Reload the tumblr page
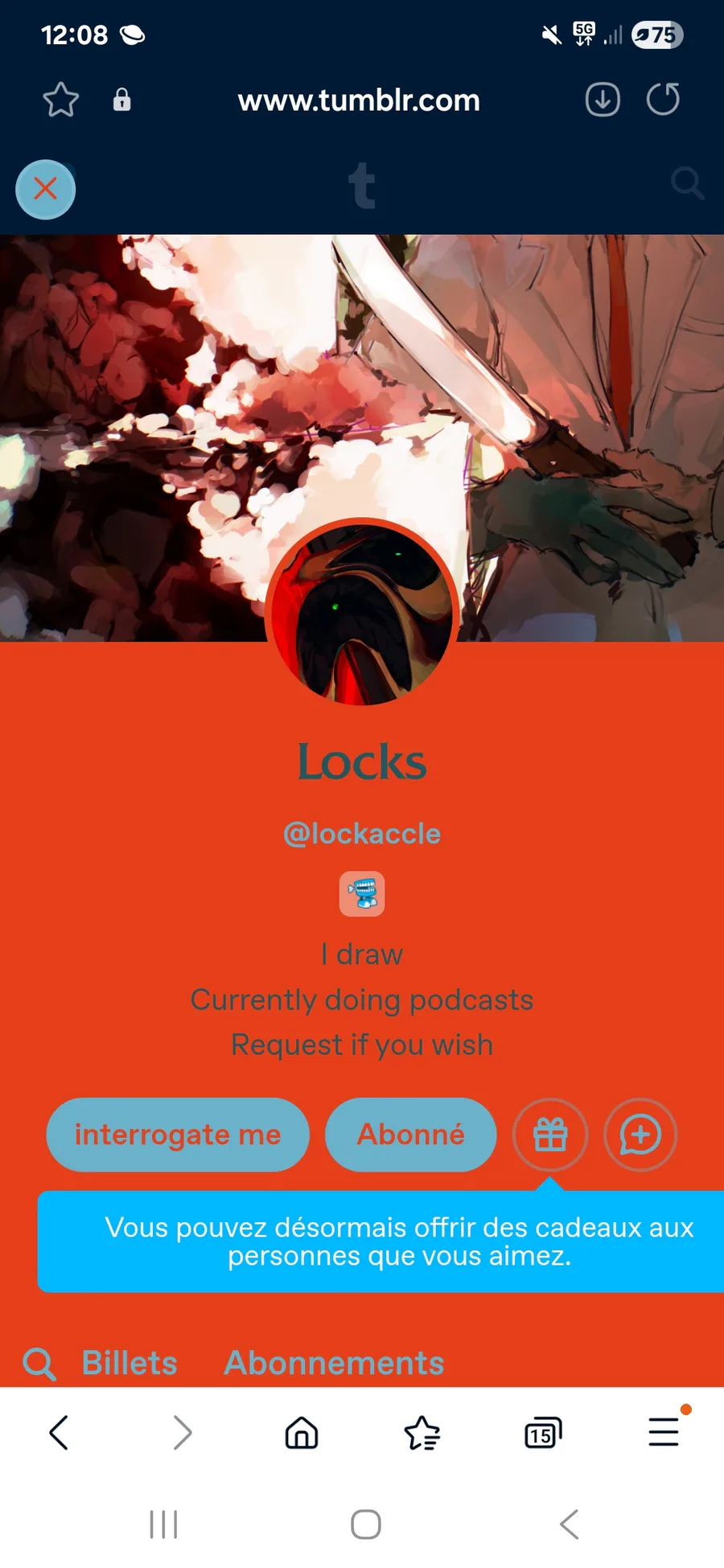This screenshot has width=724, height=1568. coord(664,100)
